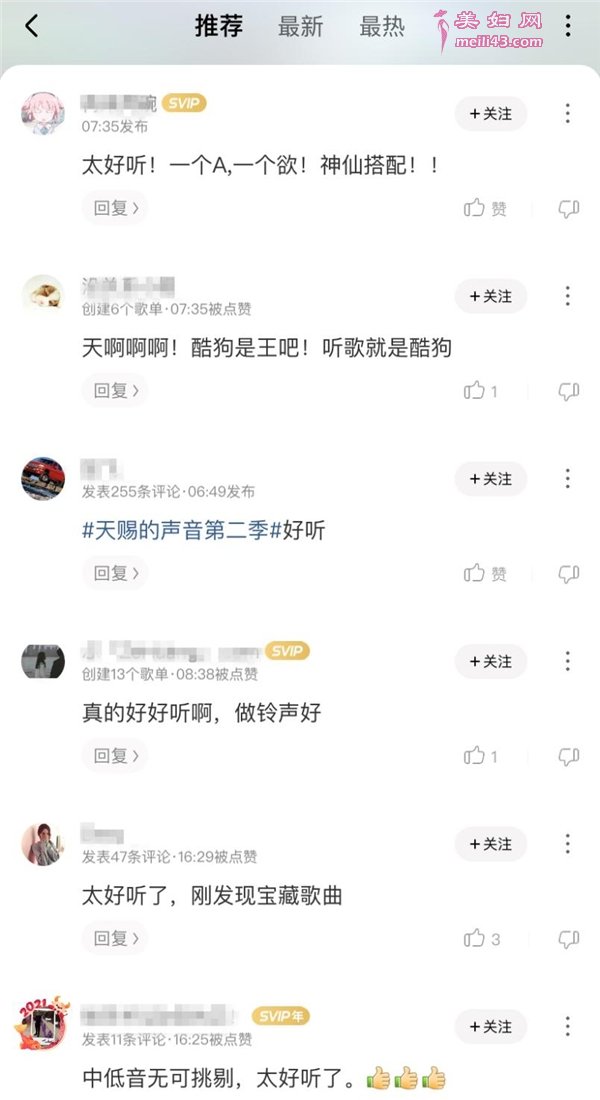Select the 推荐 tab

coord(219,26)
